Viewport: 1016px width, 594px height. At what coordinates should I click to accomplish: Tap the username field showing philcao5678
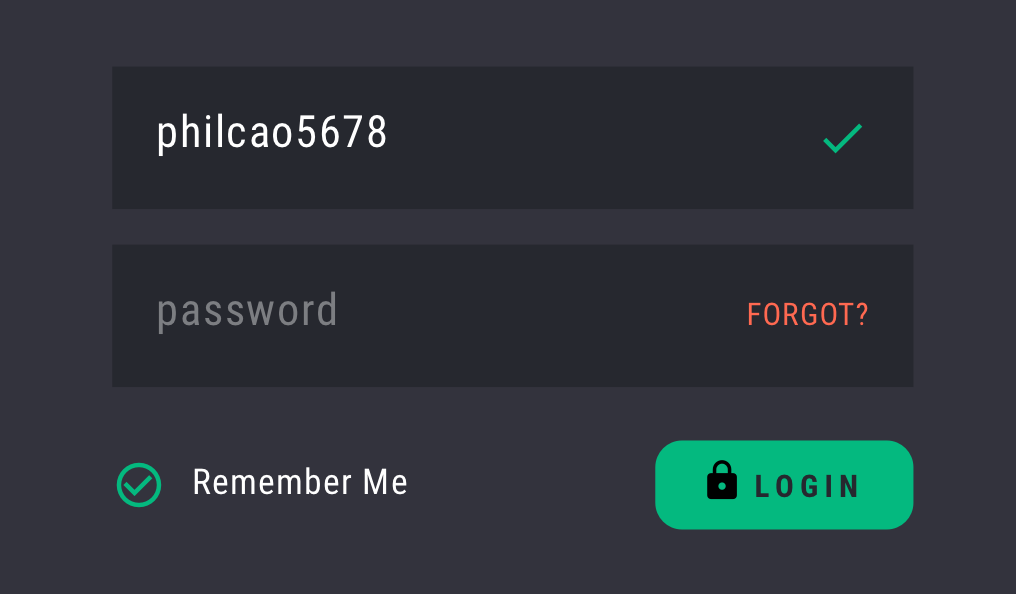coord(513,137)
